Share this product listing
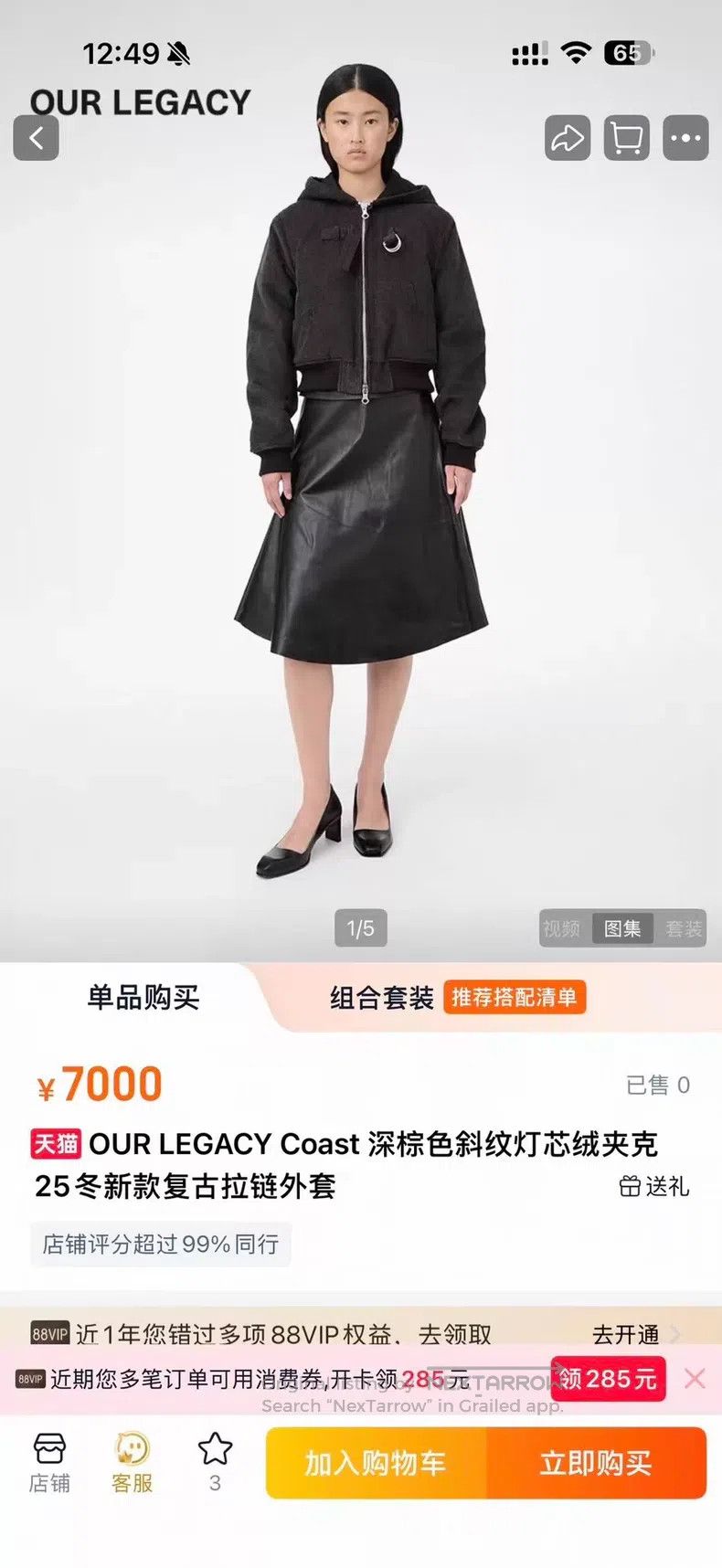Image resolution: width=722 pixels, height=1568 pixels. tap(568, 139)
